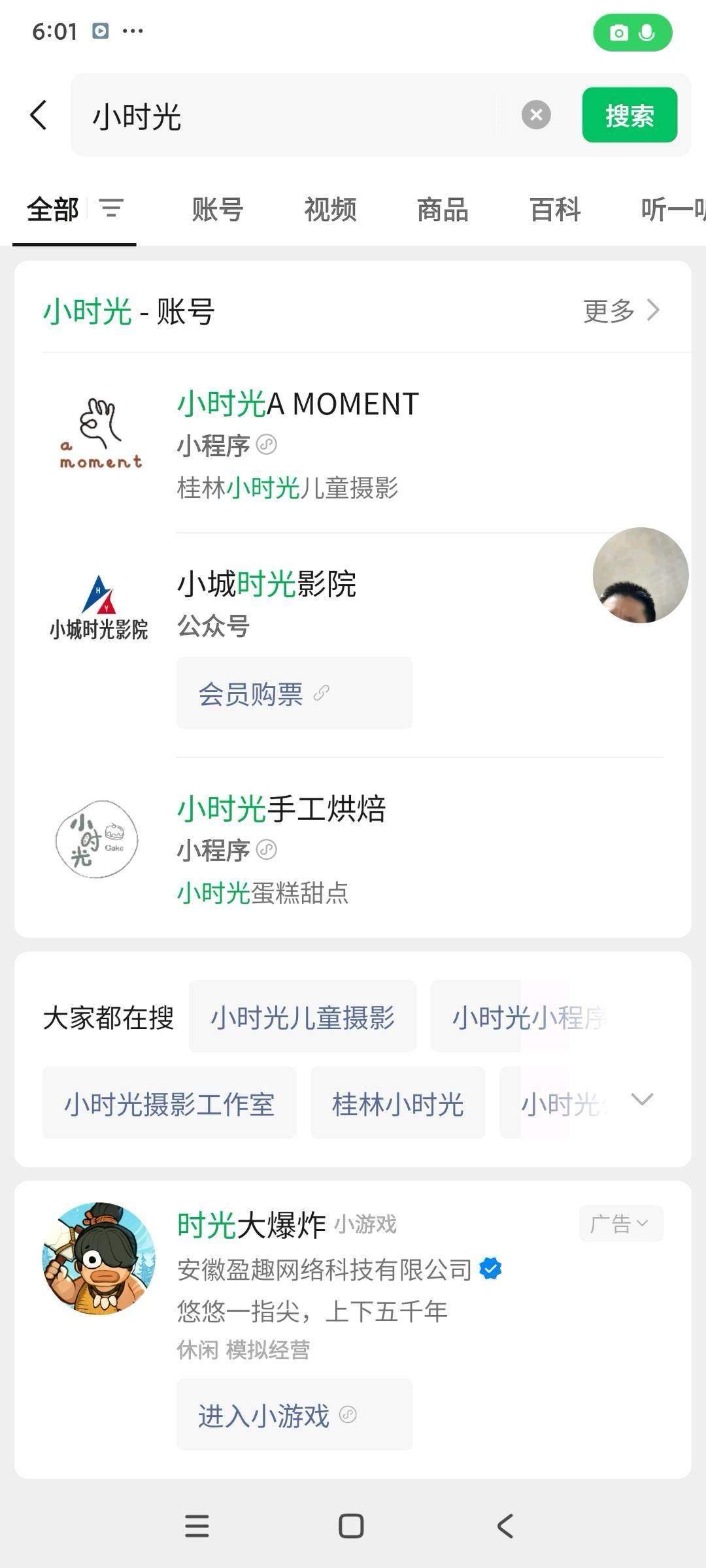
Task: Switch to the 百科 tab
Action: (x=555, y=210)
